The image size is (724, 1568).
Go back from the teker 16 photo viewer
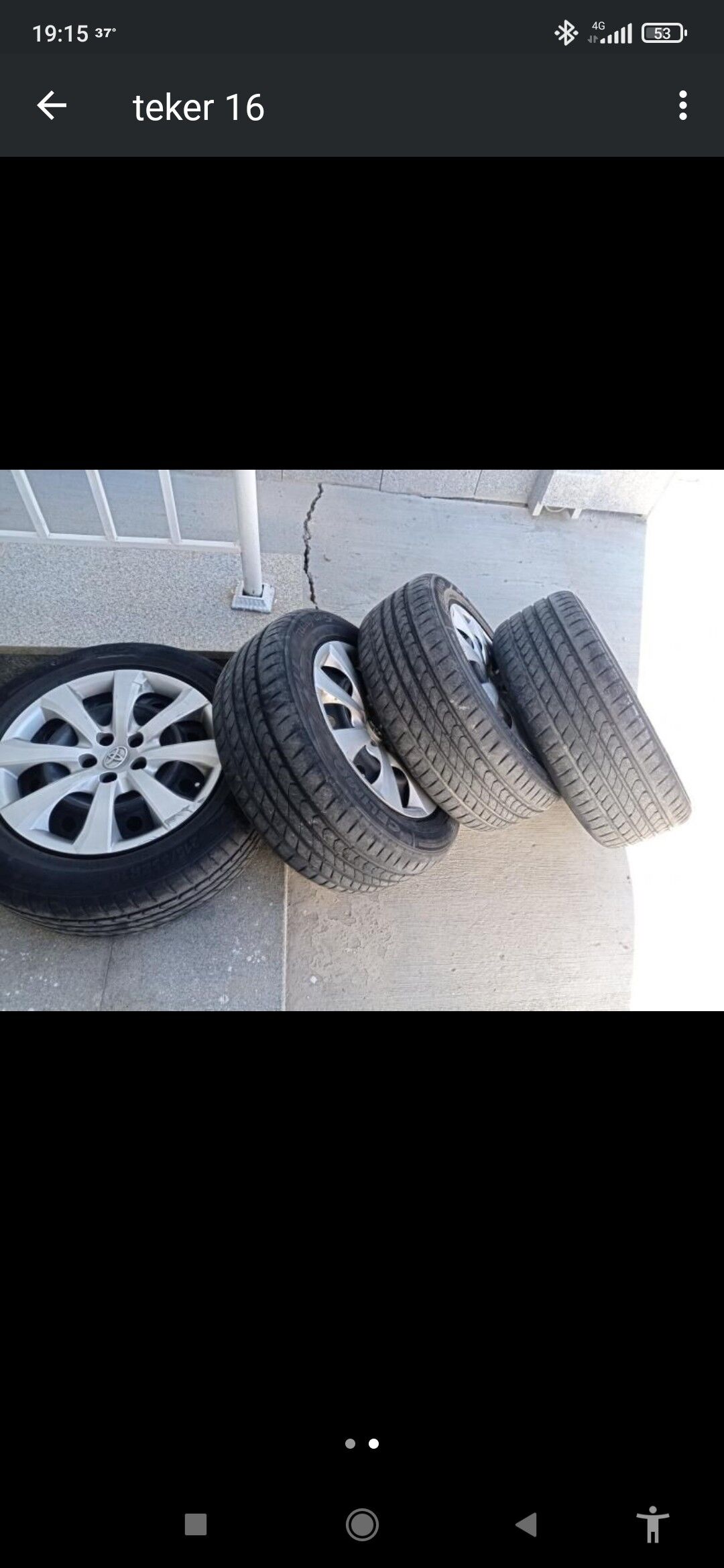pos(52,106)
